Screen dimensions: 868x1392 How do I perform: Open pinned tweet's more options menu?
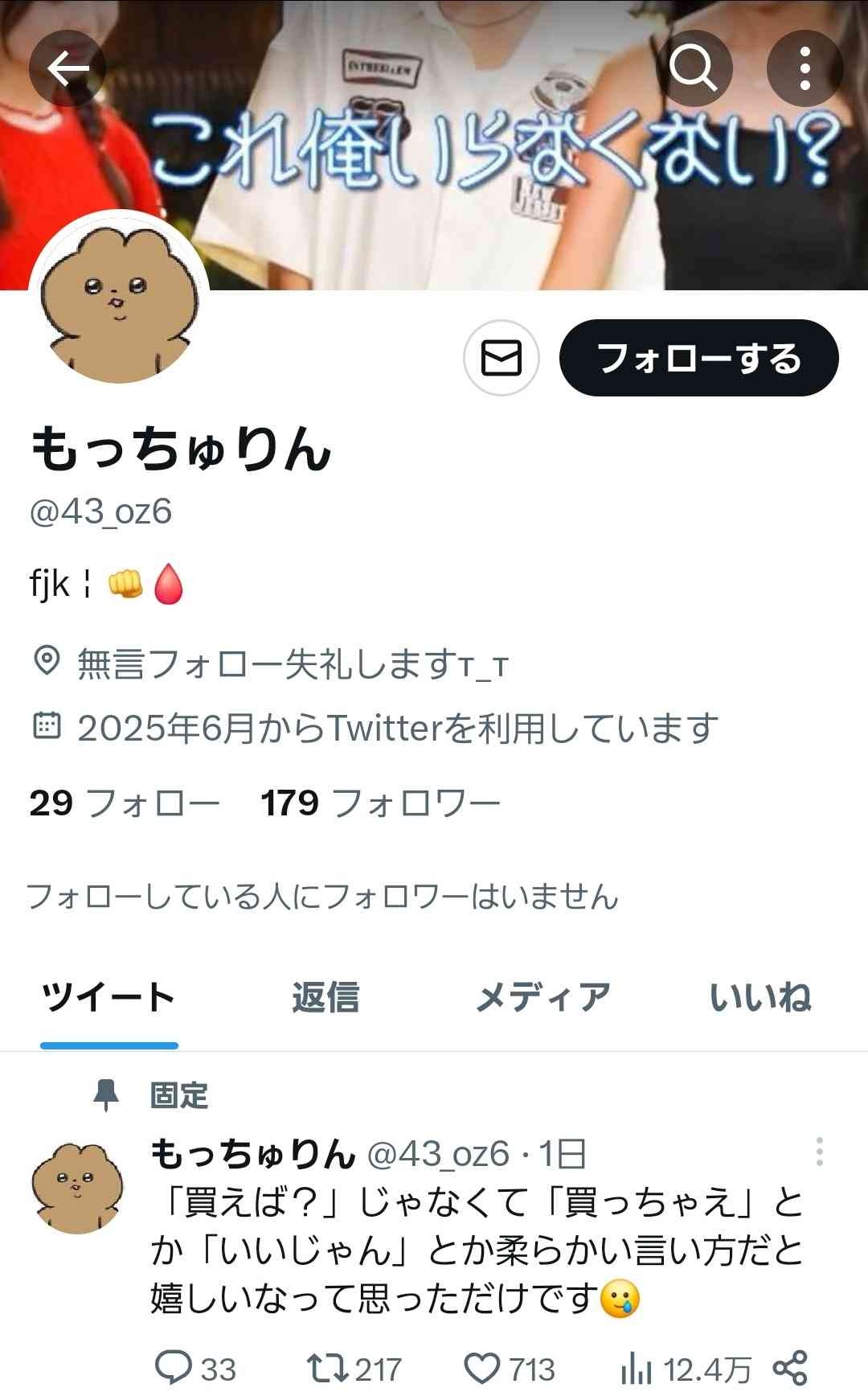tap(819, 1152)
